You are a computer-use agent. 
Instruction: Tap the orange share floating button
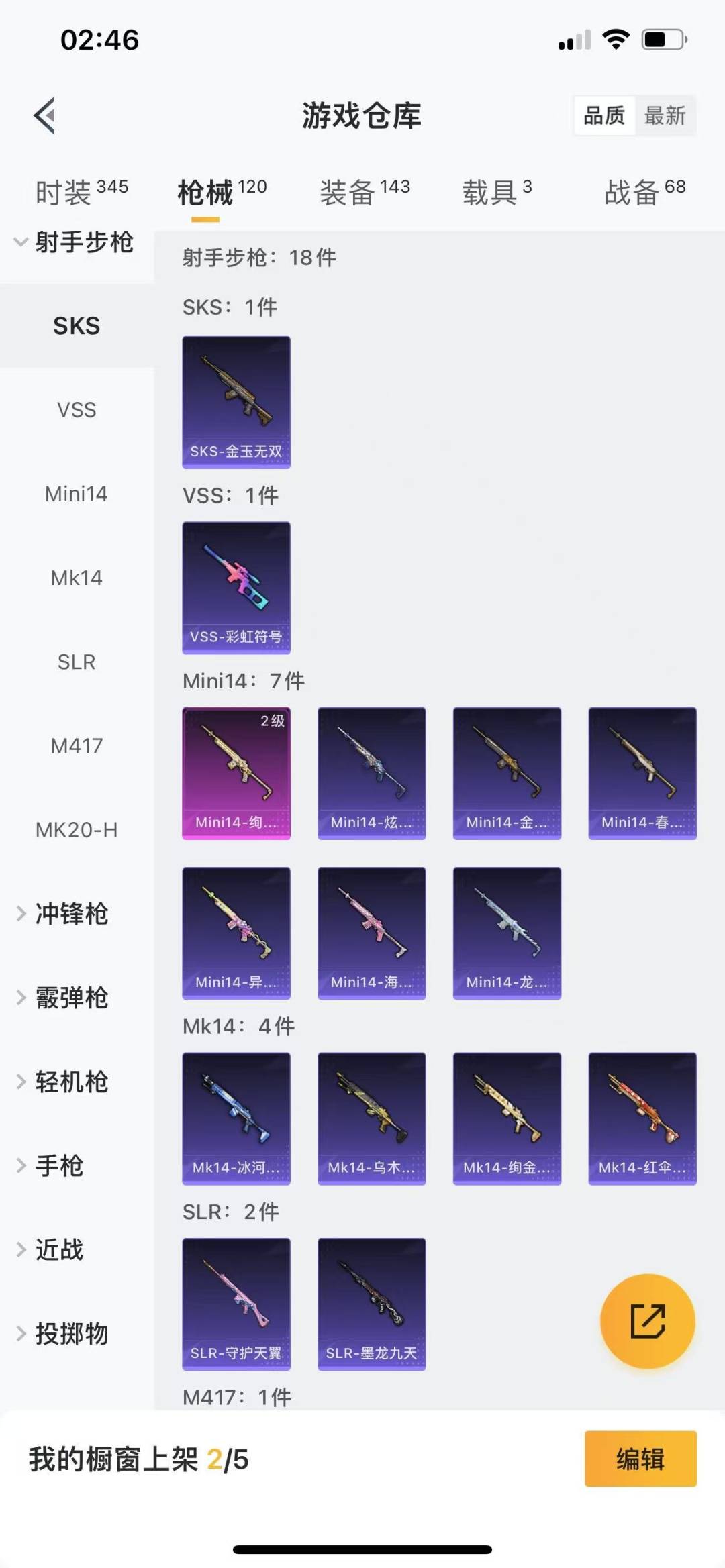click(647, 1320)
